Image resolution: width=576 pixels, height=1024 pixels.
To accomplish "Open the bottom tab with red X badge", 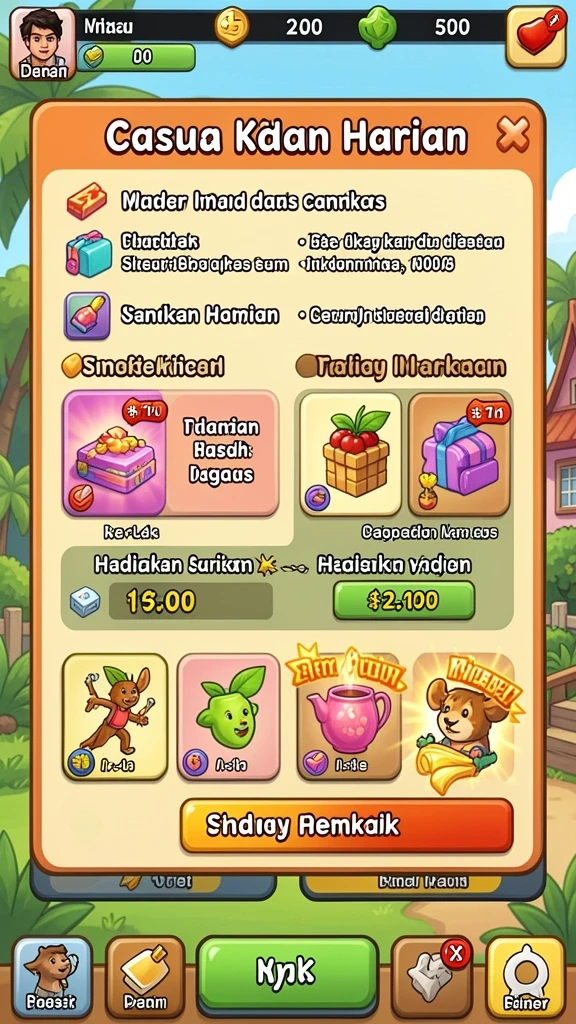I will 432,976.
